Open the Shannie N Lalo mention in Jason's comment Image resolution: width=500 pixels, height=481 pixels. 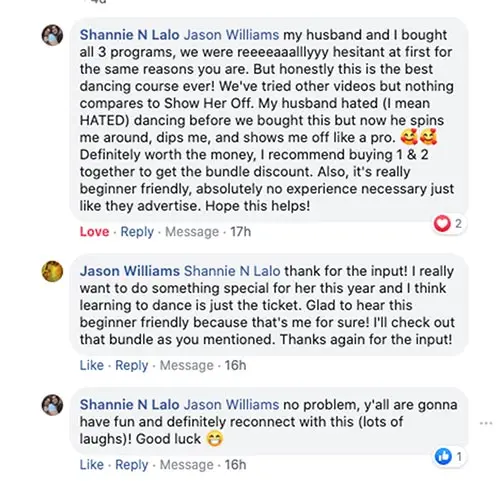(232, 271)
